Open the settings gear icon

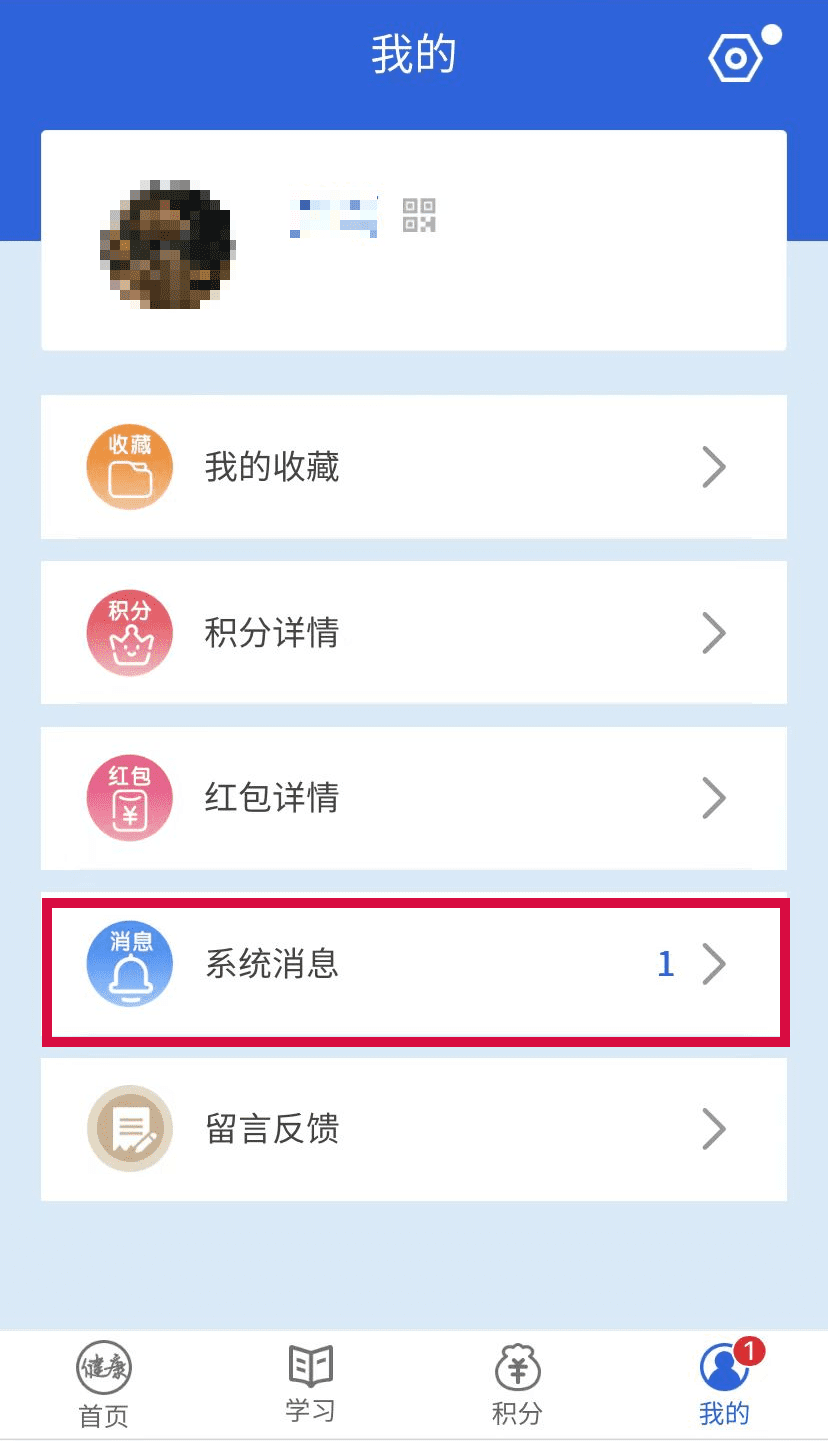coord(735,57)
